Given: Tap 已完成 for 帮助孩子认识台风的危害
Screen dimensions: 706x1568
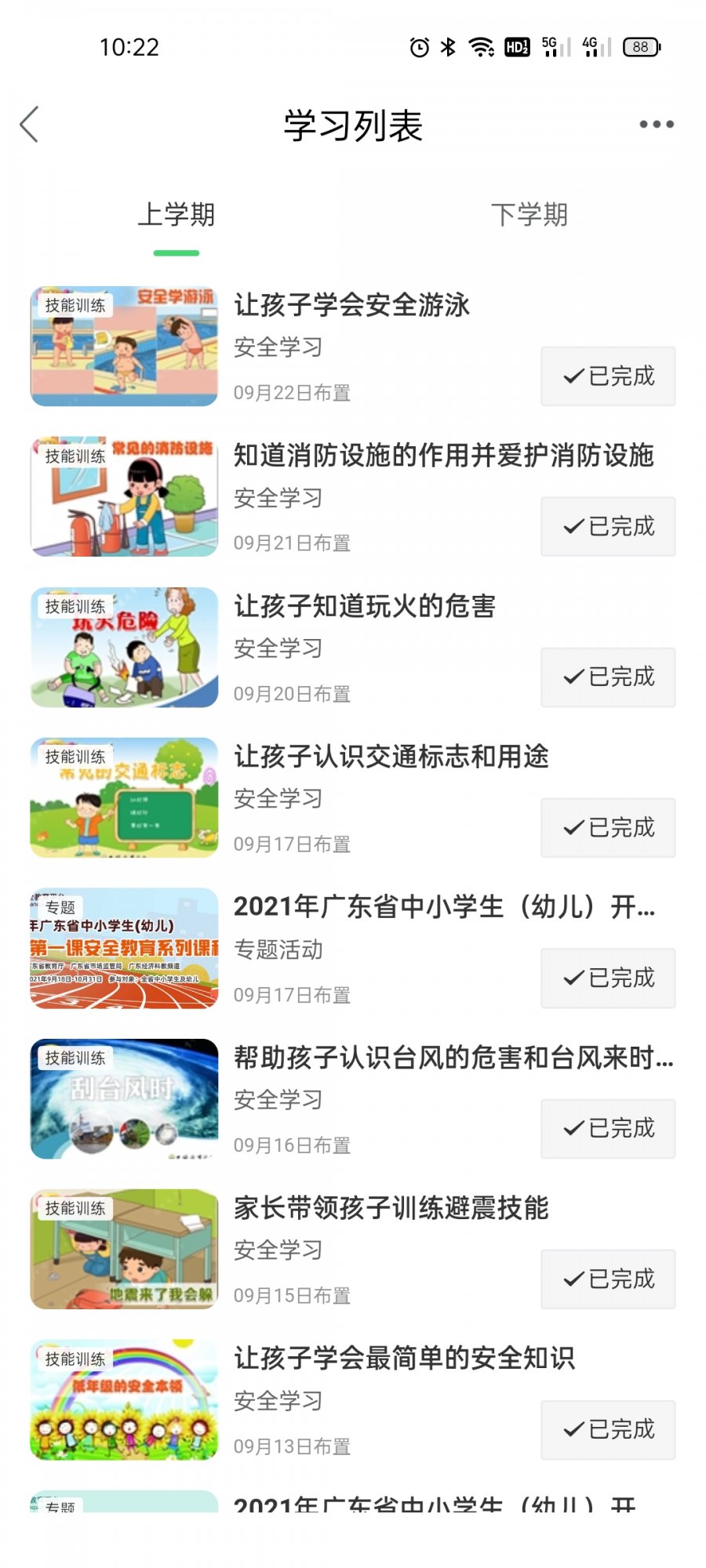Looking at the screenshot, I should [608, 1129].
